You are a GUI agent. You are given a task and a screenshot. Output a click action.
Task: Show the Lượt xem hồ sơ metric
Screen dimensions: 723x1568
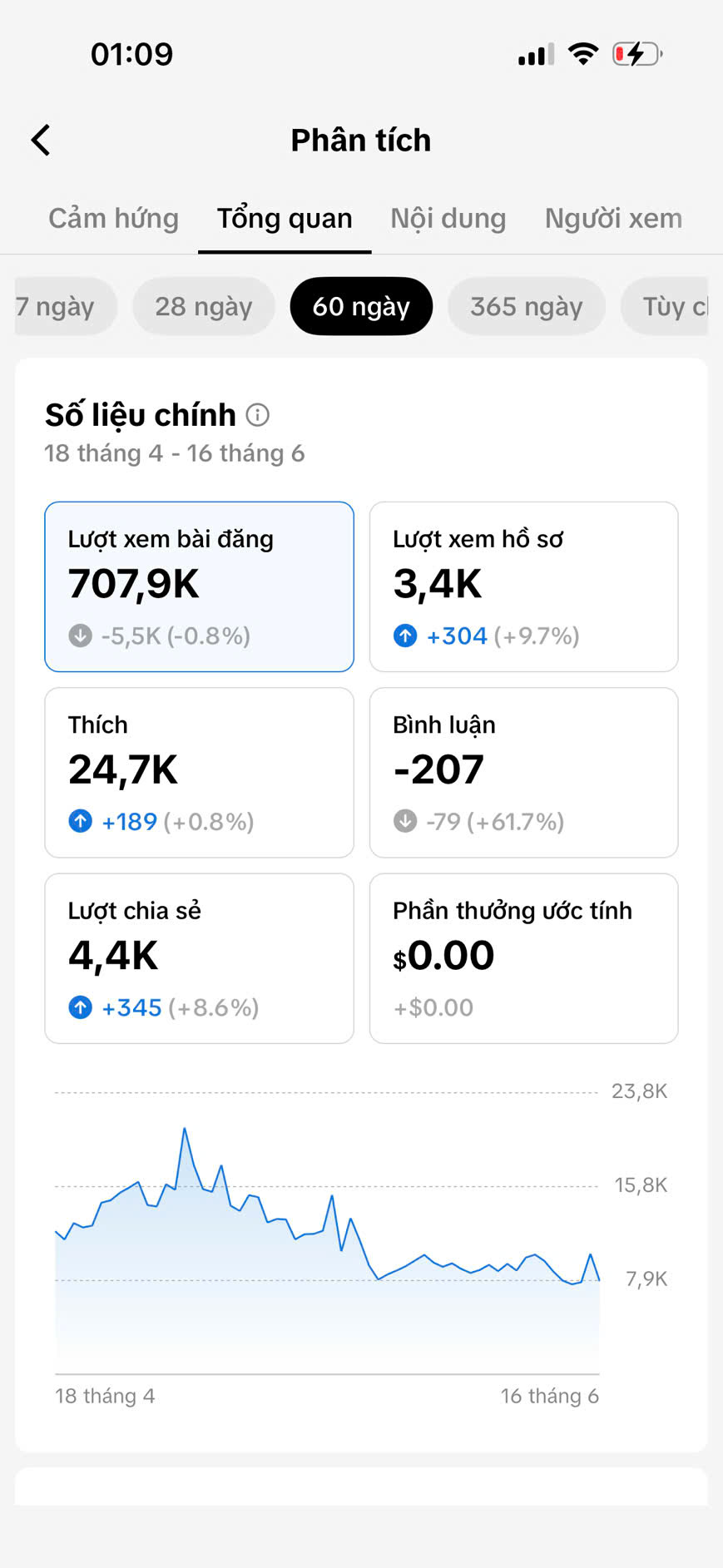click(x=523, y=586)
